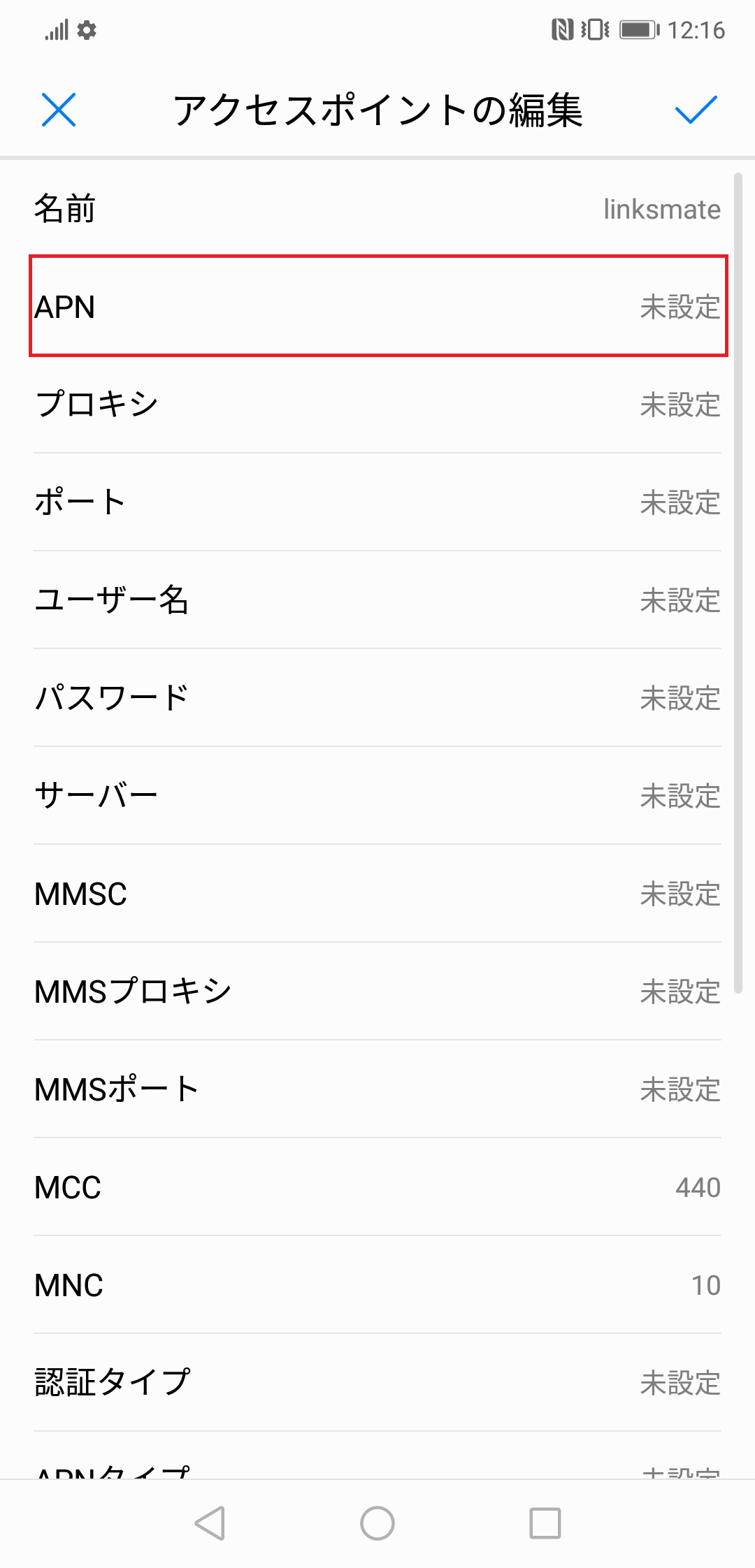Tap the battery indicator icon
Image resolution: width=755 pixels, height=1568 pixels.
coord(640,29)
